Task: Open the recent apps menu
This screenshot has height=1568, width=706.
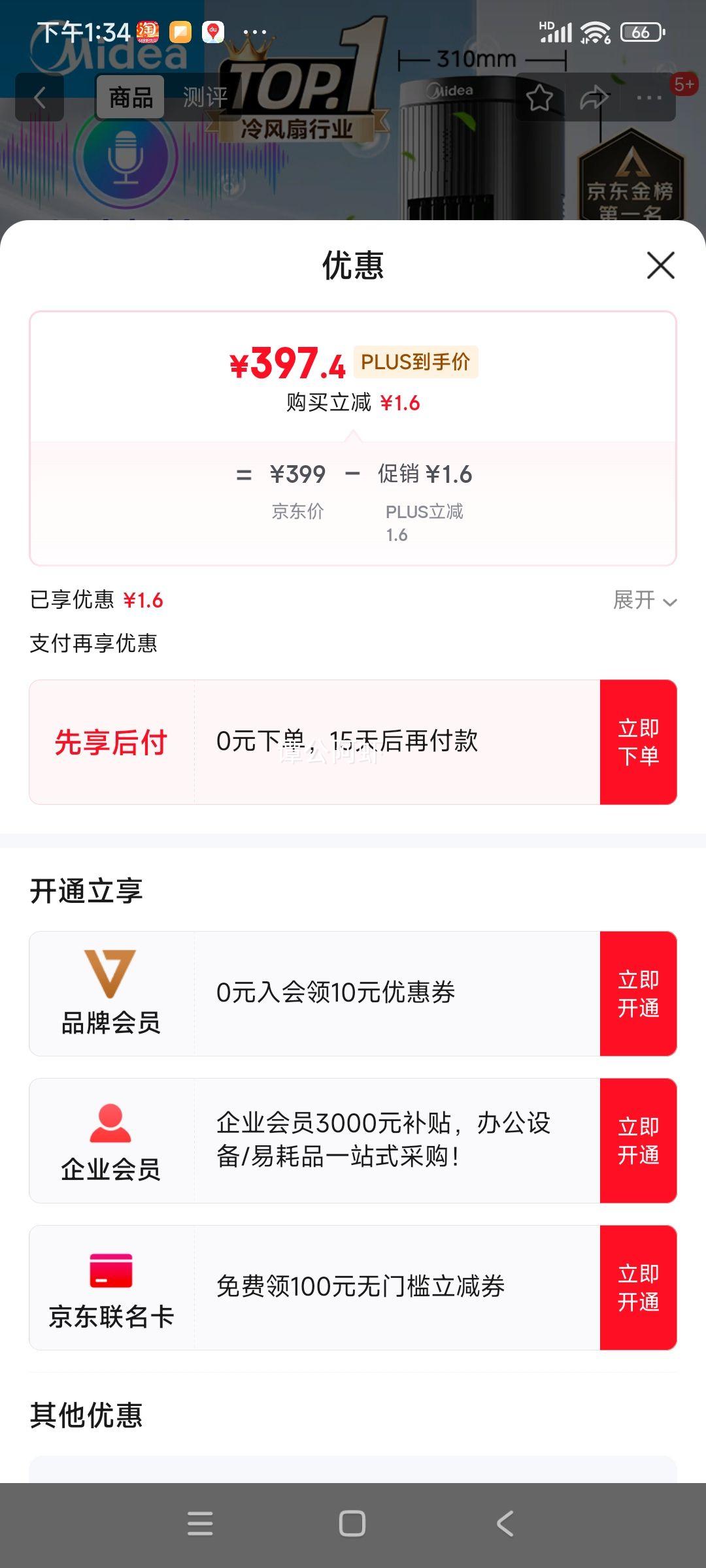Action: (200, 1524)
